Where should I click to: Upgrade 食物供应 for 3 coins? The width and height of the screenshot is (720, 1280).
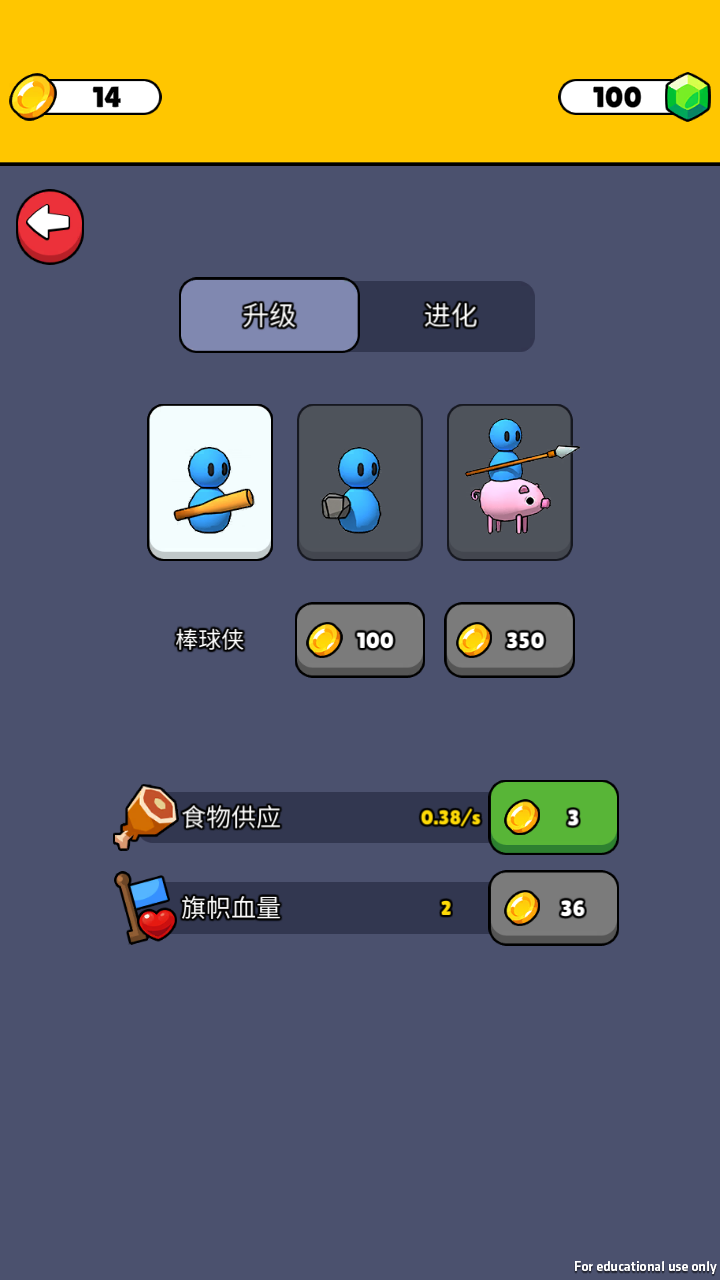click(553, 817)
